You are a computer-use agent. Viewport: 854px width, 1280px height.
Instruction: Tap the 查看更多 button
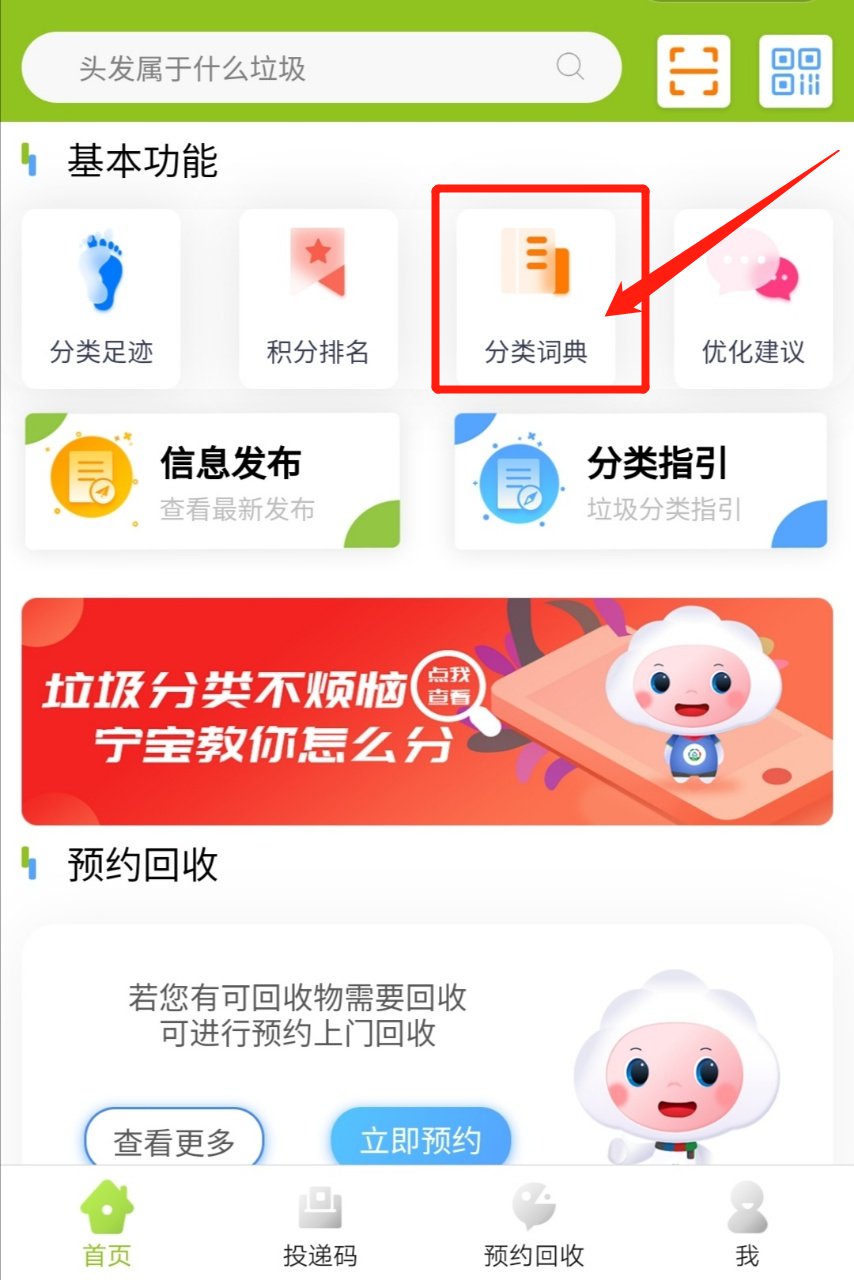(x=174, y=1141)
